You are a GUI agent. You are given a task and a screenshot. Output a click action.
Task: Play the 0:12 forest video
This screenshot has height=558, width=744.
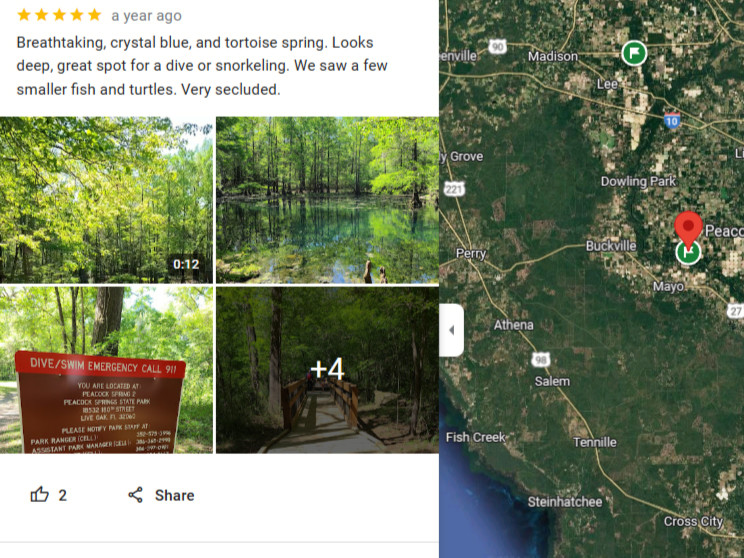106,200
